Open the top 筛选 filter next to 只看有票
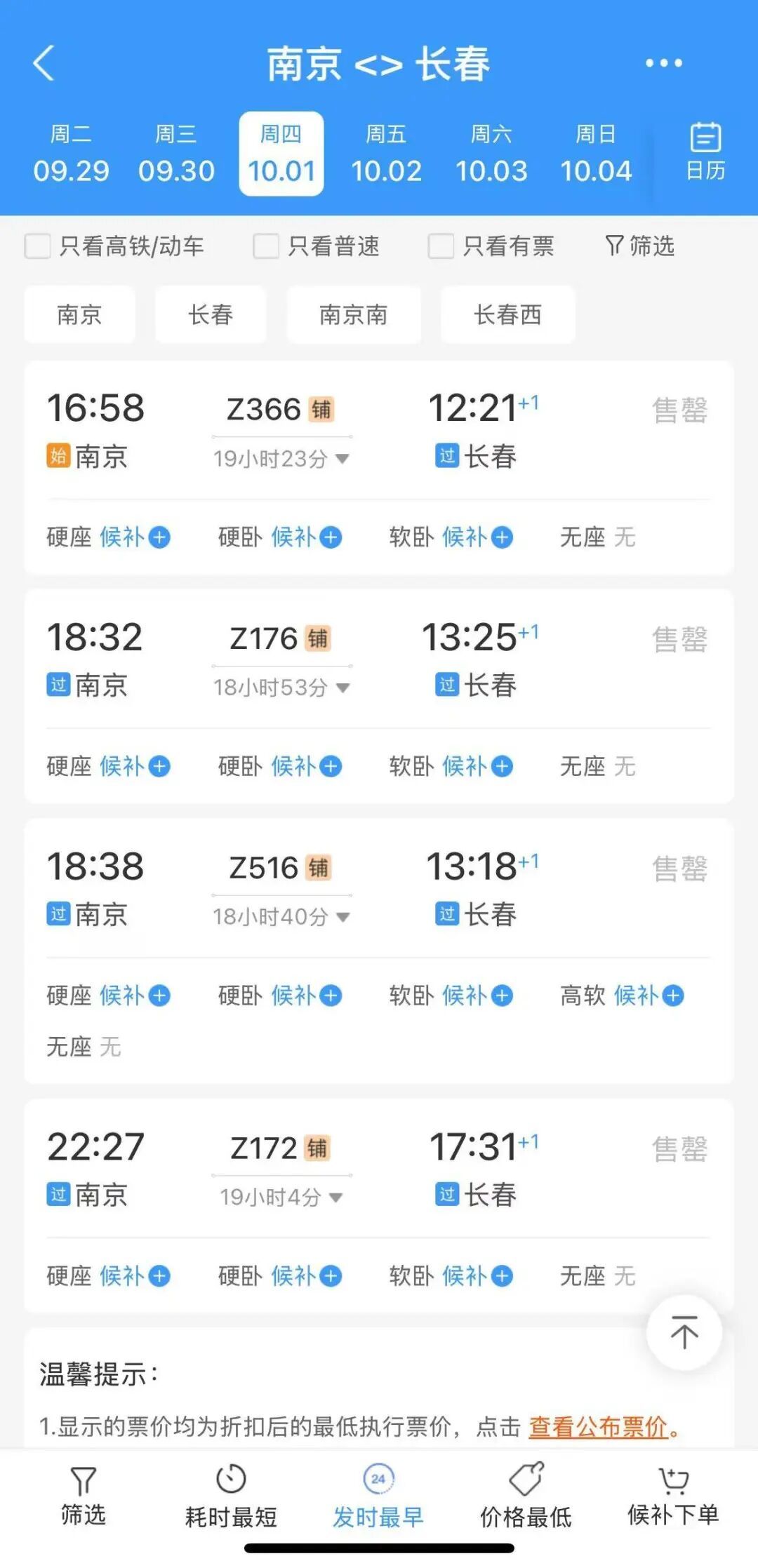 coord(639,246)
